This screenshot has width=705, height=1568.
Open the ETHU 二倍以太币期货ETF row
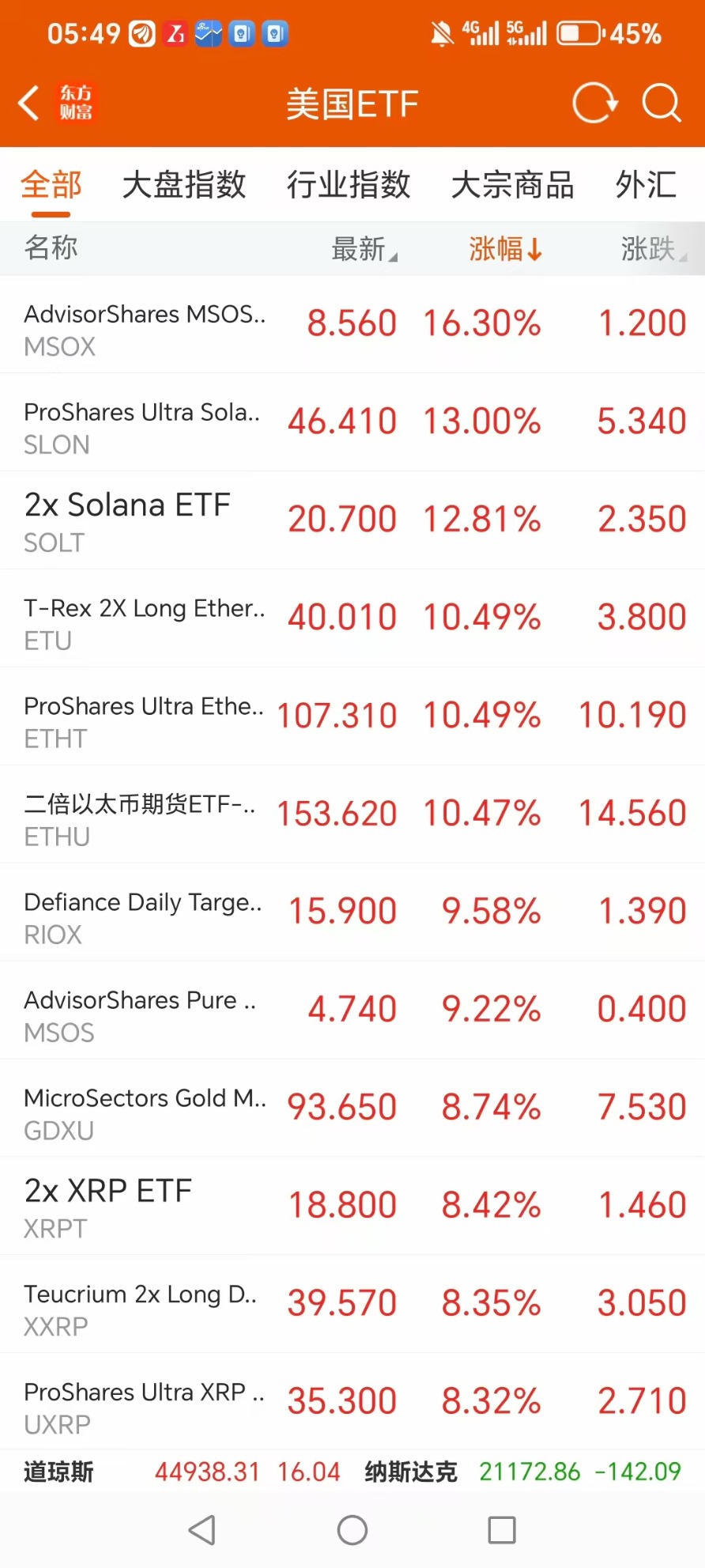coord(352,814)
